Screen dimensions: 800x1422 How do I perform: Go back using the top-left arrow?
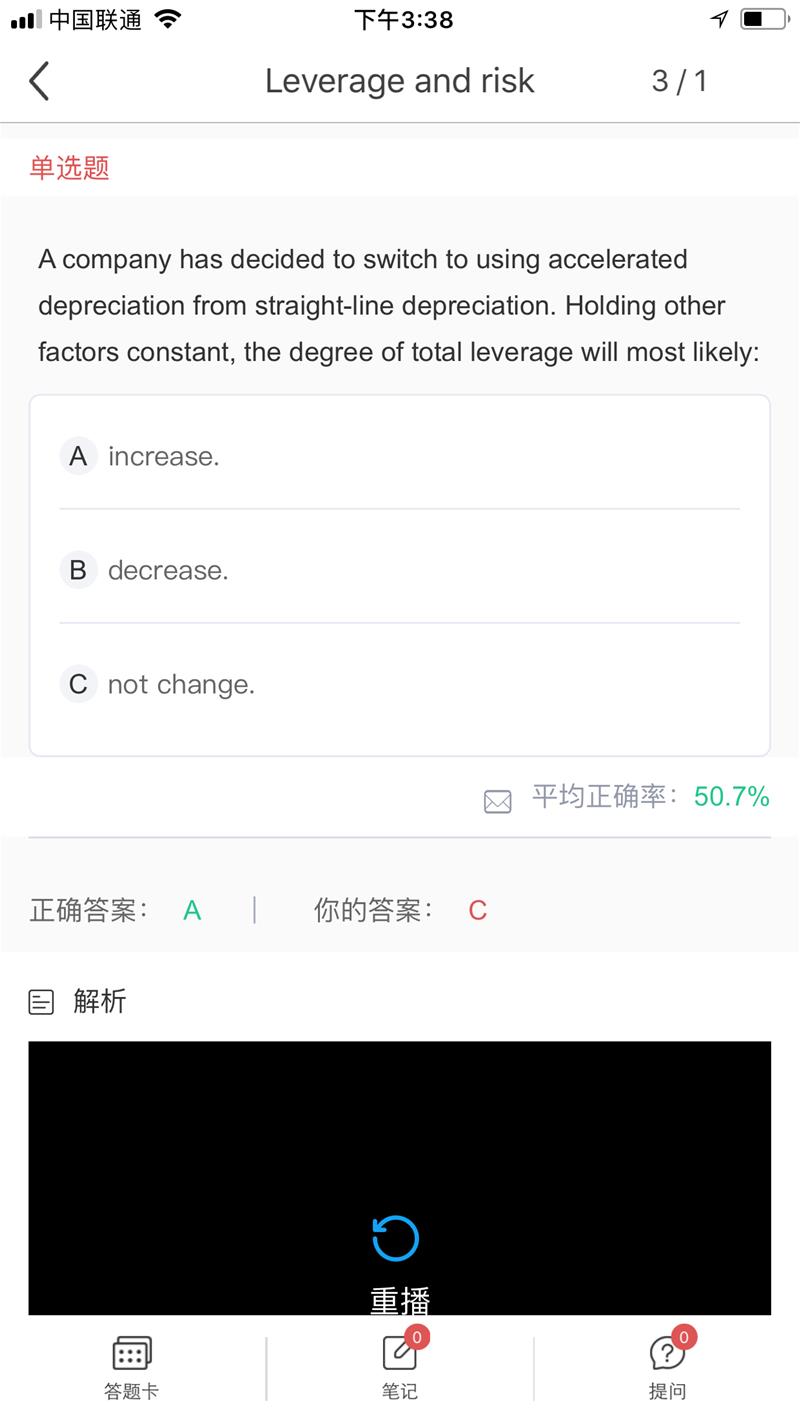click(39, 81)
